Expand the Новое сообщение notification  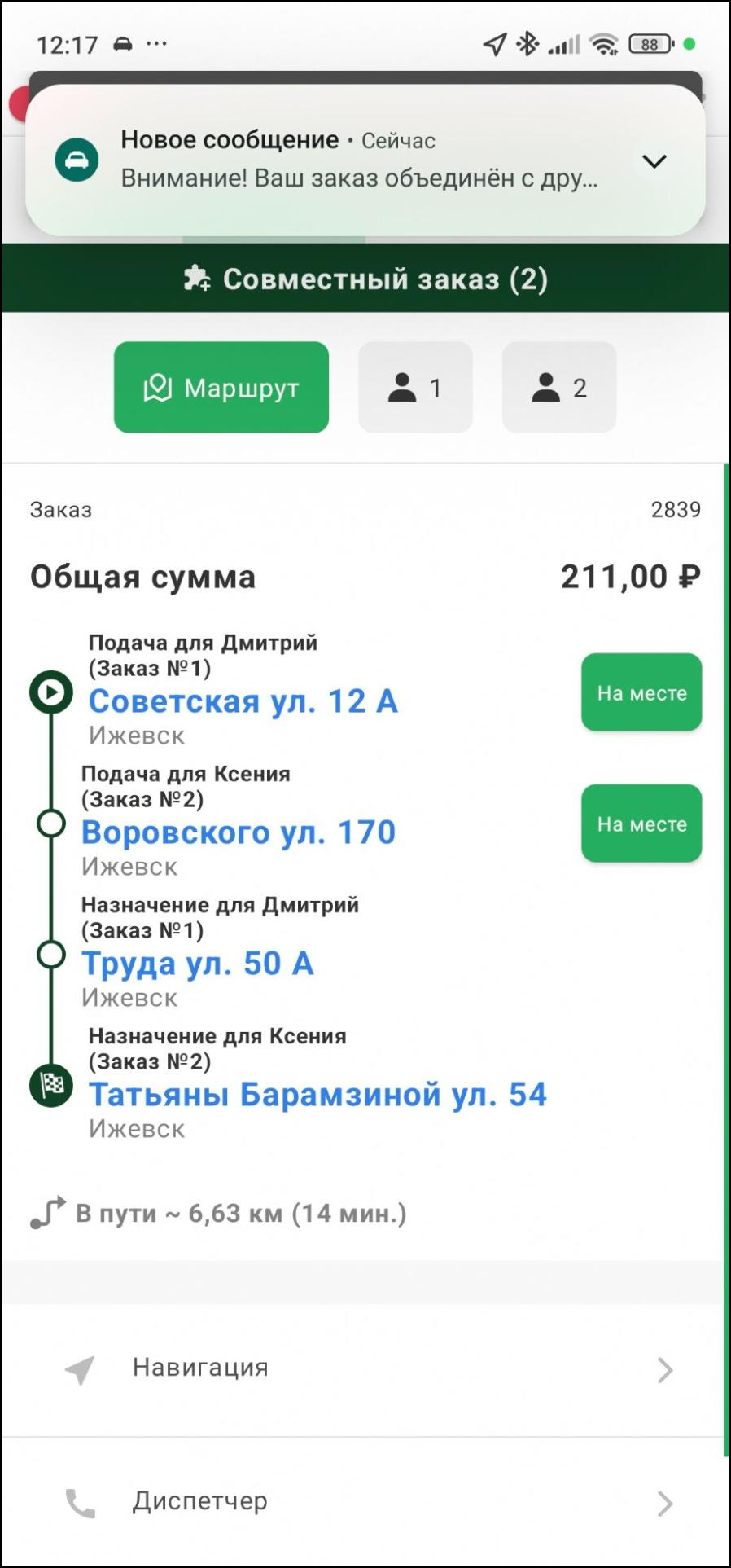tap(654, 161)
